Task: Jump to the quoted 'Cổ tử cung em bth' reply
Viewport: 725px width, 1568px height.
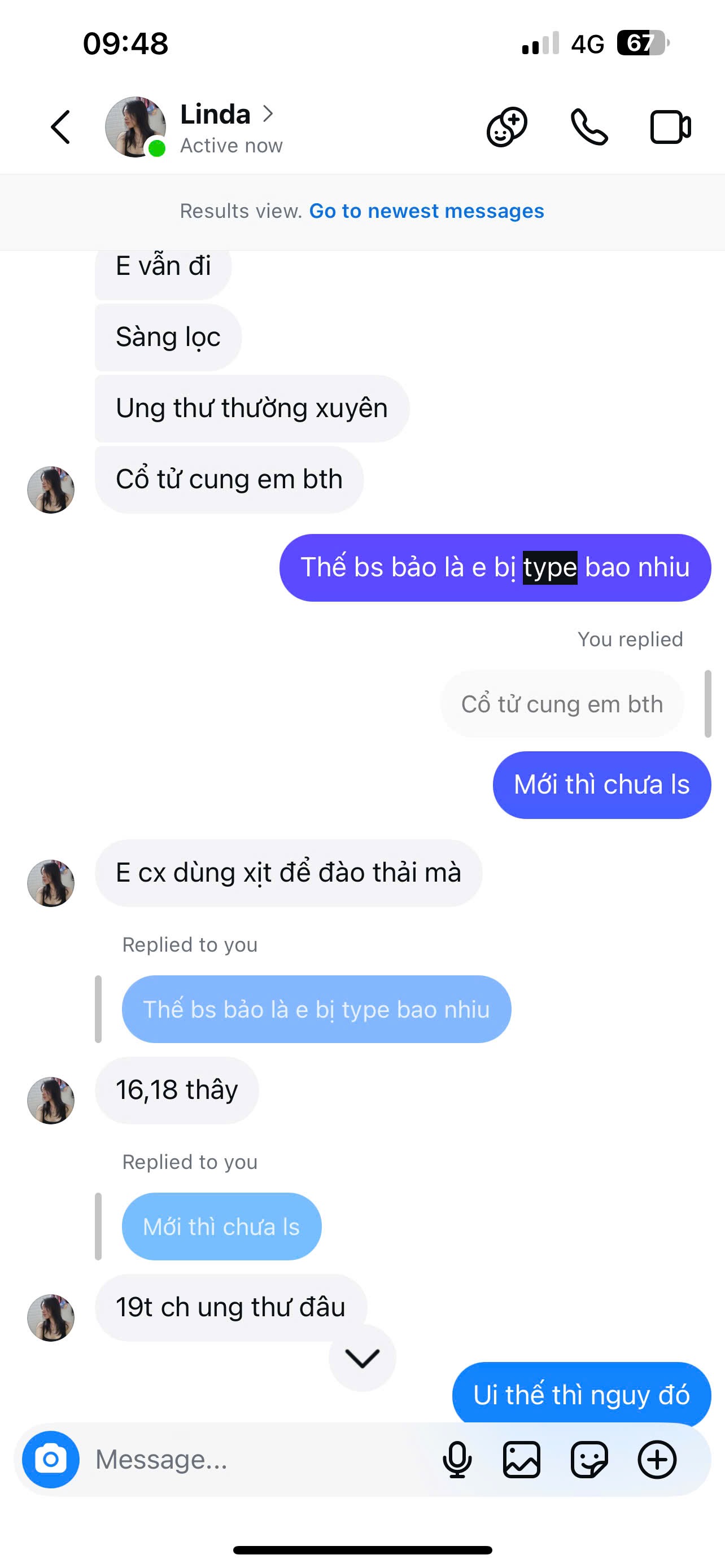Action: click(x=561, y=704)
